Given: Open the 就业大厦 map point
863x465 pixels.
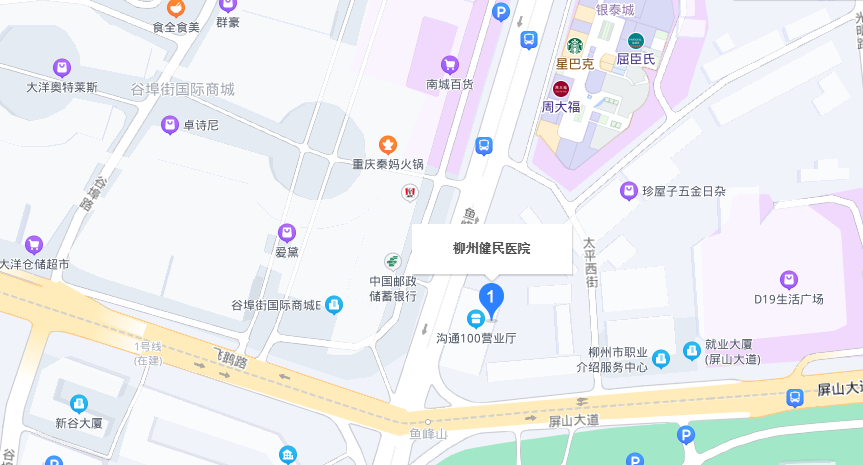Looking at the screenshot, I should pos(691,350).
